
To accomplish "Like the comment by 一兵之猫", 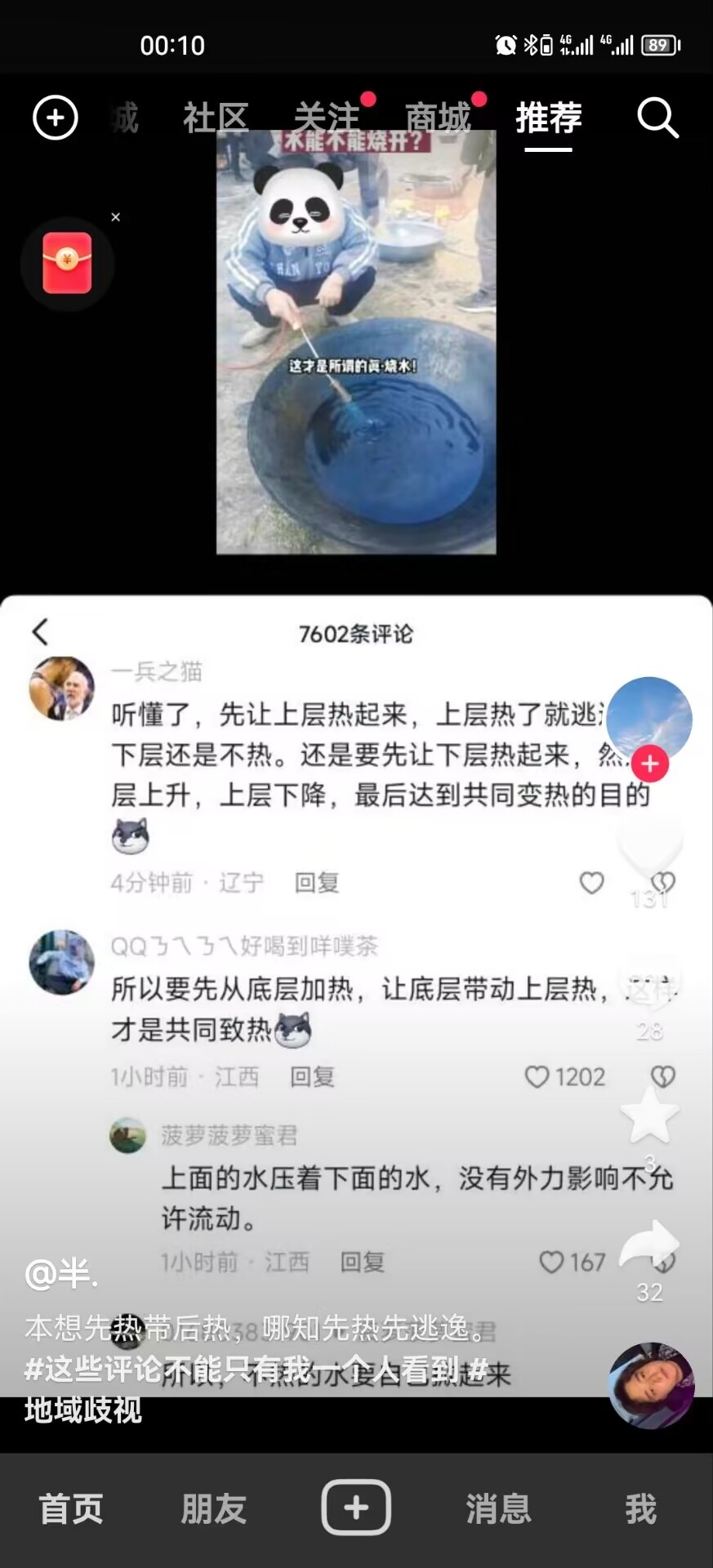I will click(x=591, y=883).
